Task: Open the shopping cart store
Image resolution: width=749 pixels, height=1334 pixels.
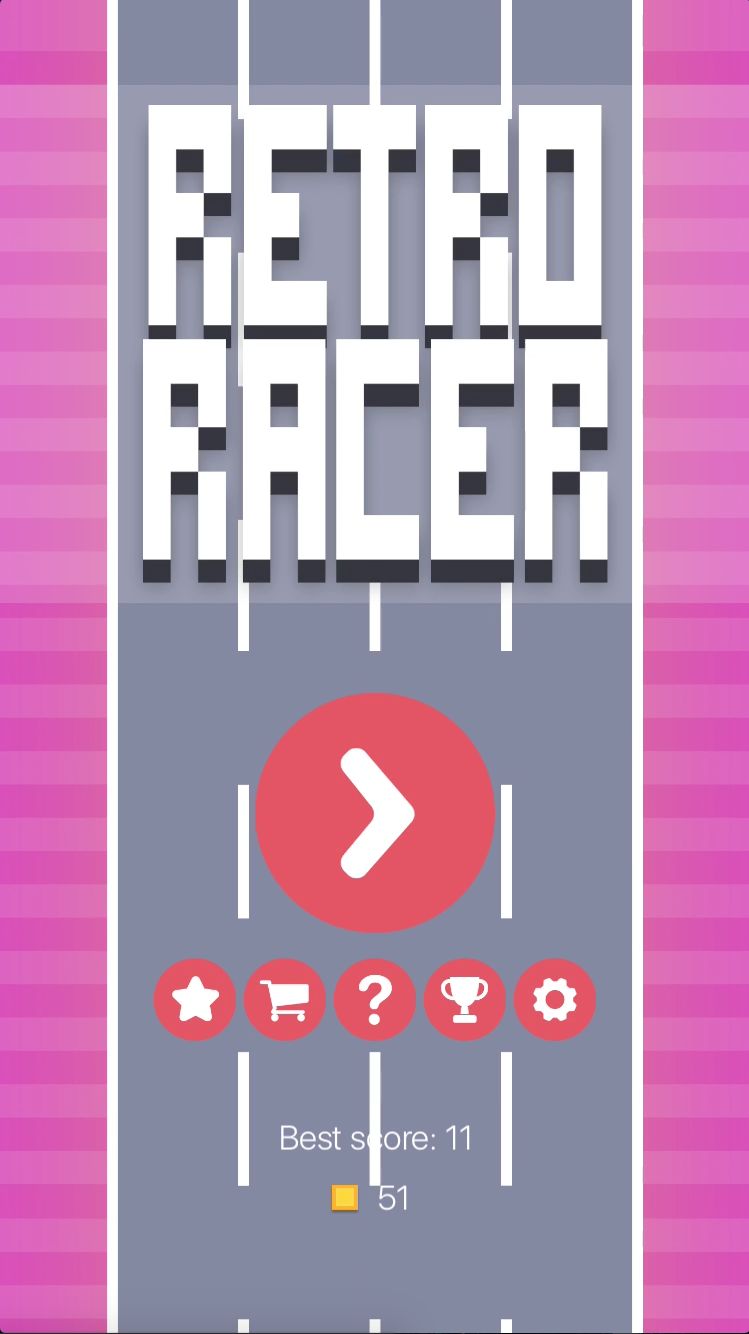Action: (285, 1000)
